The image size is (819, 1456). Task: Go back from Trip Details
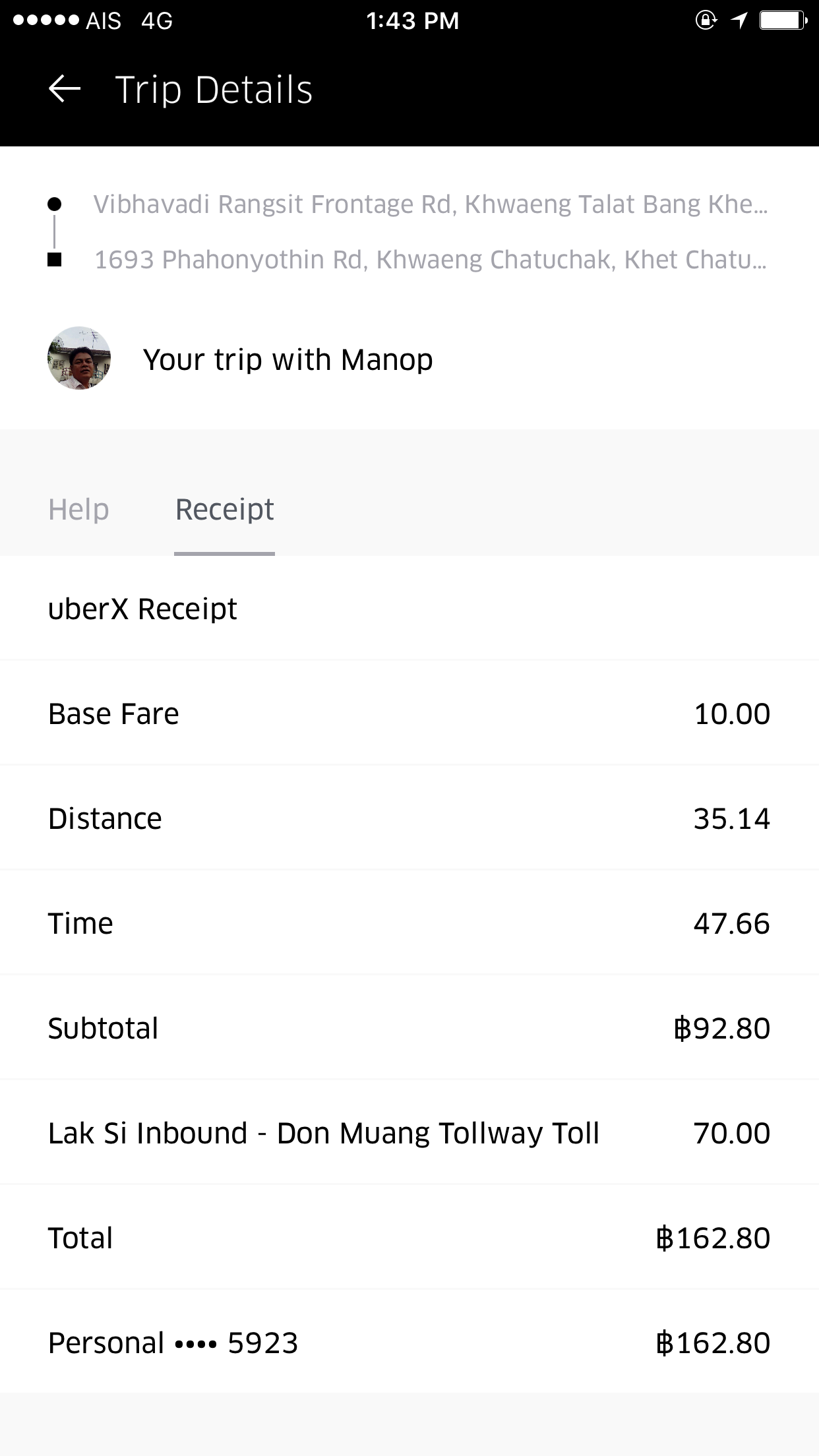click(x=65, y=89)
